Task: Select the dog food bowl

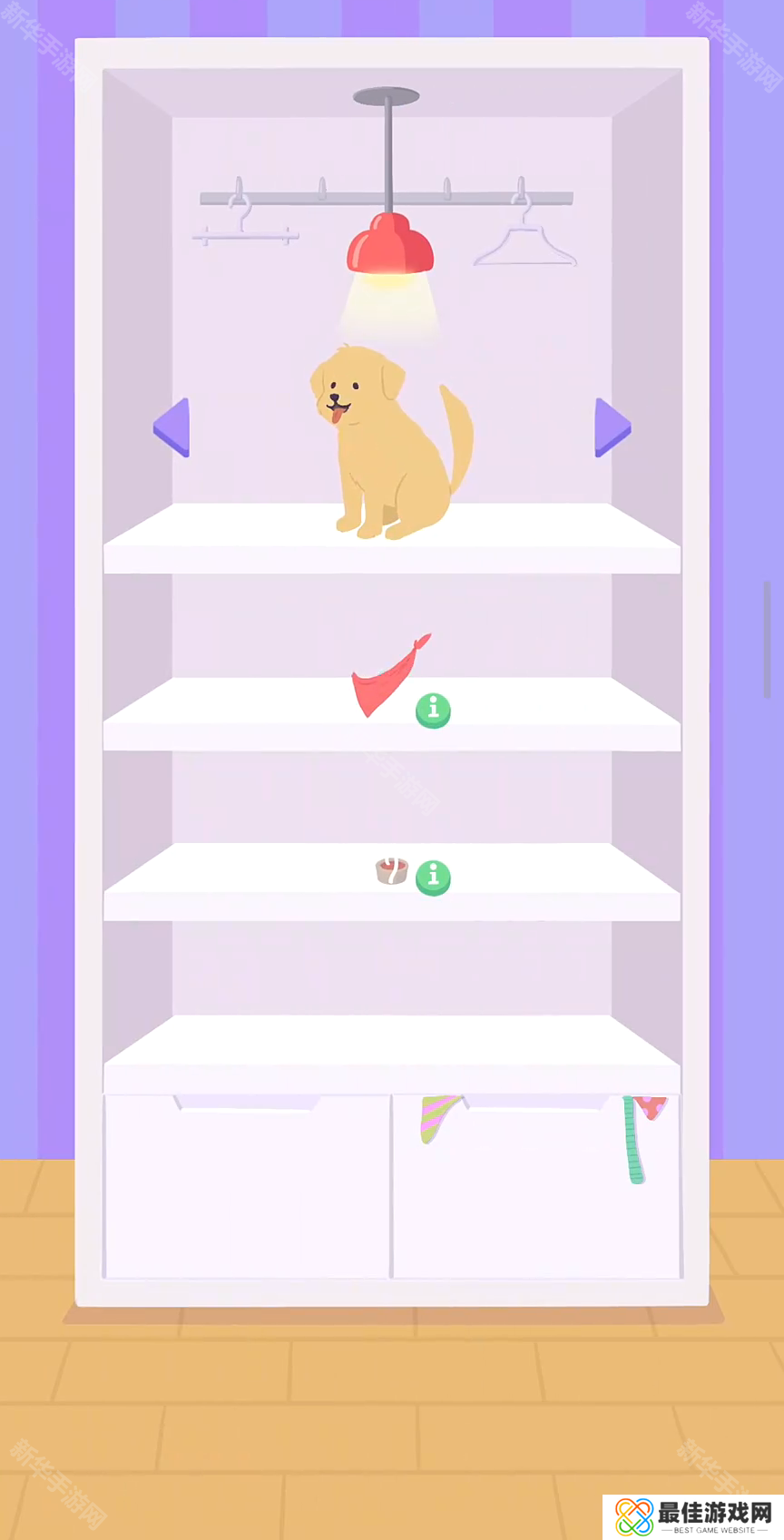Action: [x=391, y=871]
